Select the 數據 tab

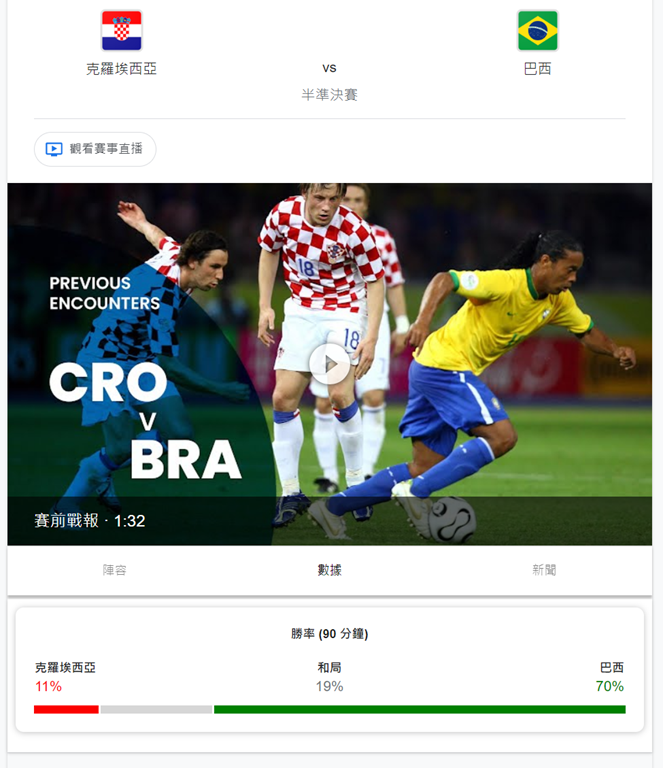pyautogui.click(x=329, y=570)
